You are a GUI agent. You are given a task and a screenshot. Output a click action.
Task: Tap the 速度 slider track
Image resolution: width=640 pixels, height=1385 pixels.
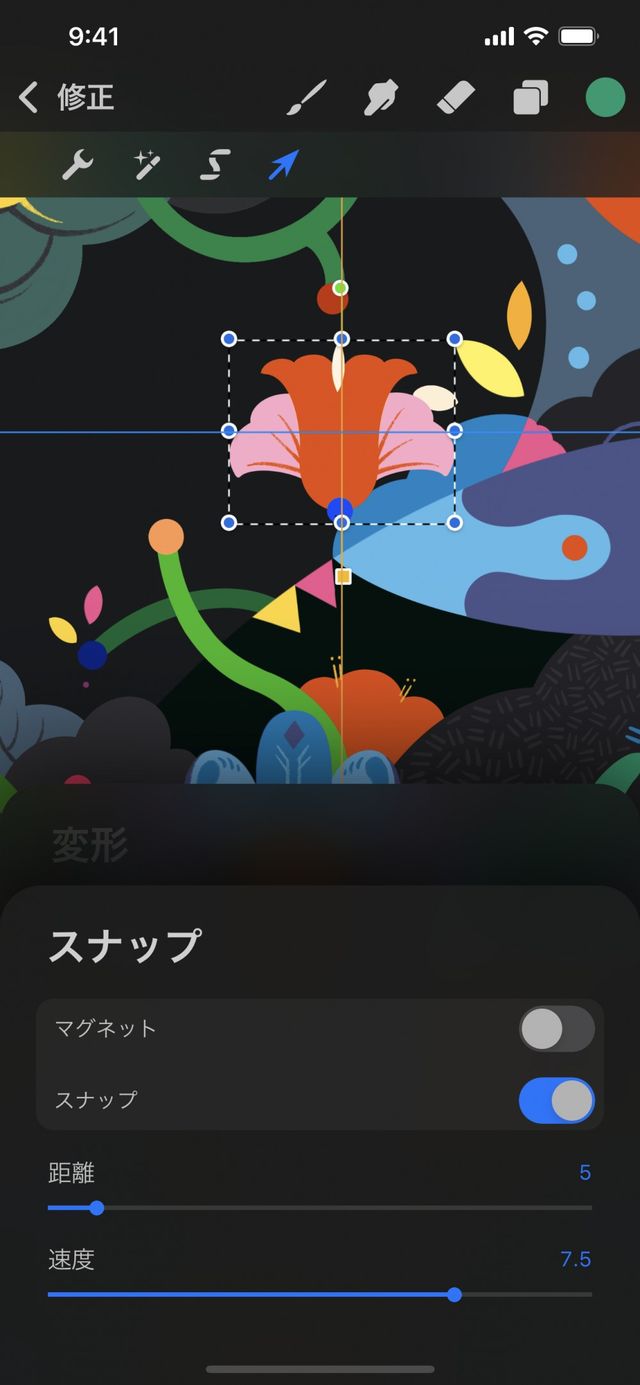coord(320,1294)
